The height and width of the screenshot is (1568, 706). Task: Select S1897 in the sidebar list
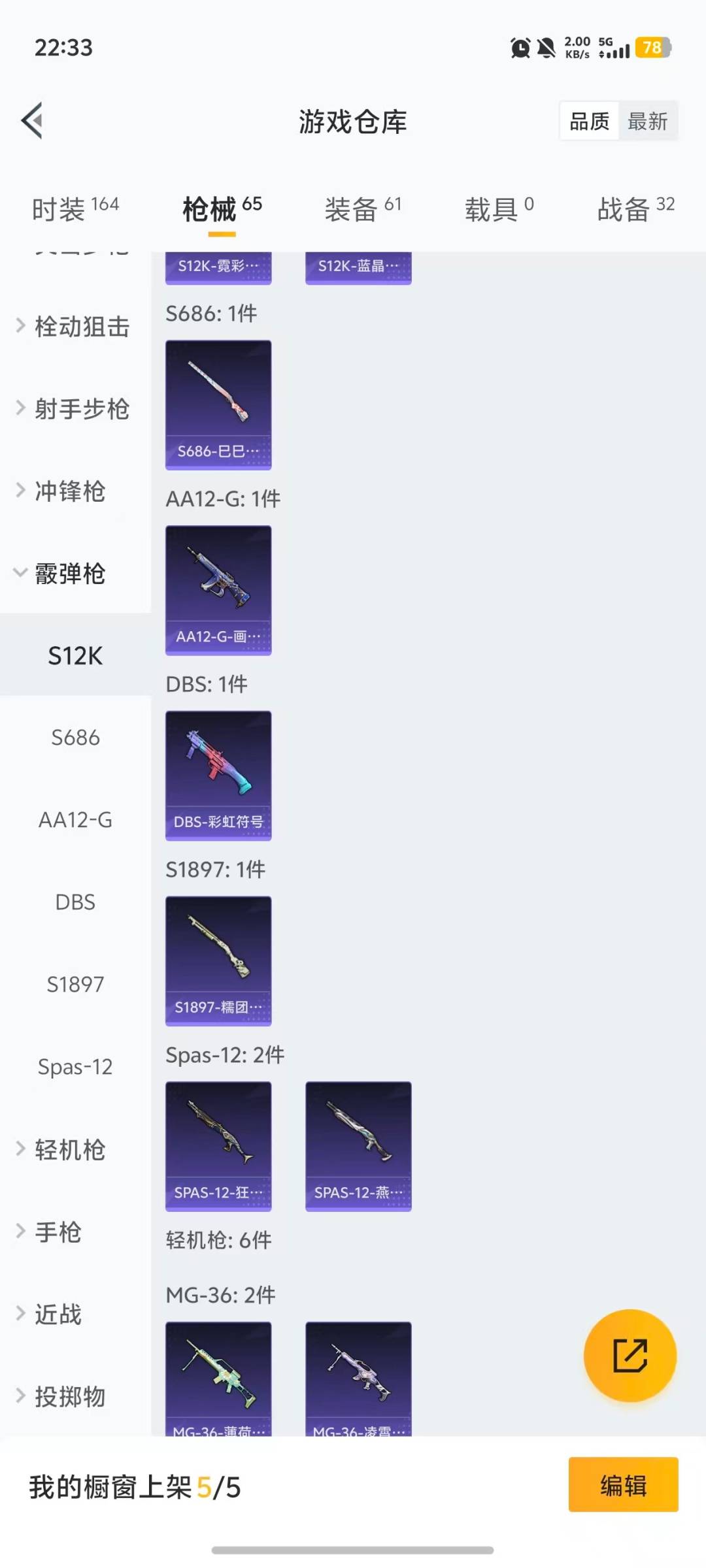(74, 983)
